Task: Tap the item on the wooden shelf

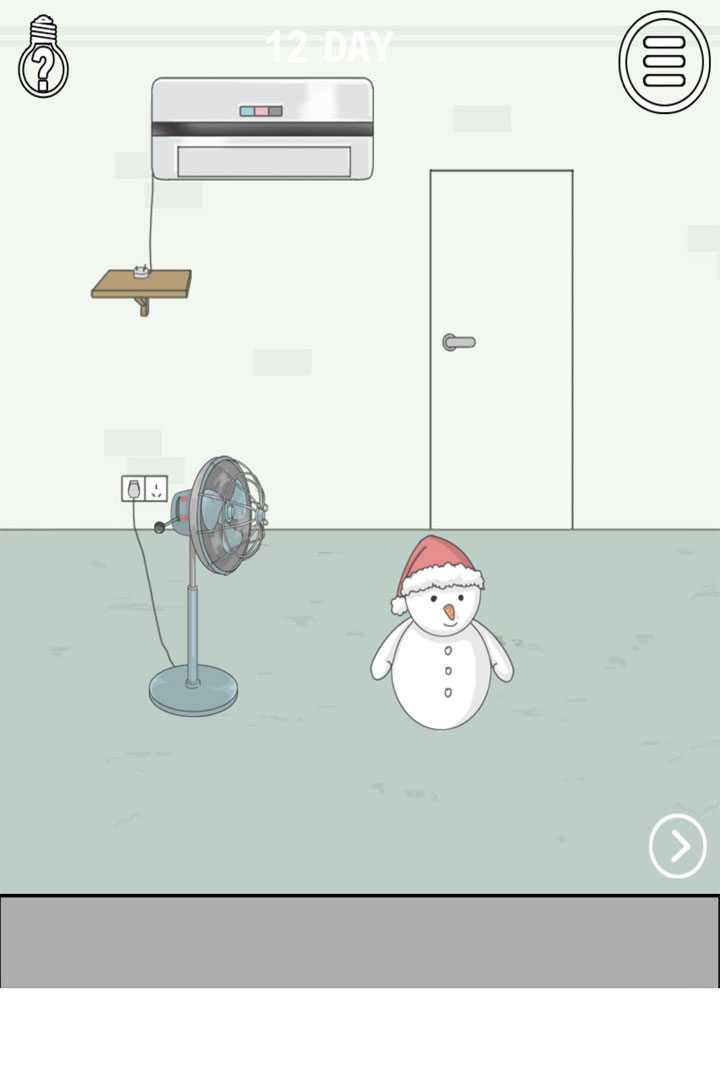Action: 142,271
